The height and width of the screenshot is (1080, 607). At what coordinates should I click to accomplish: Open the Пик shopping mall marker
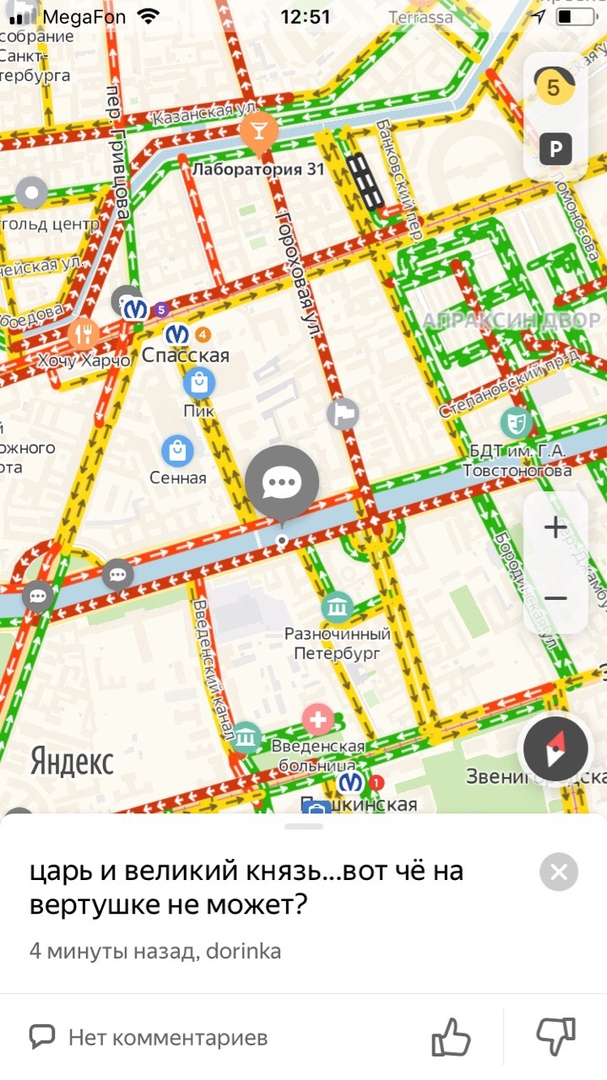[199, 381]
